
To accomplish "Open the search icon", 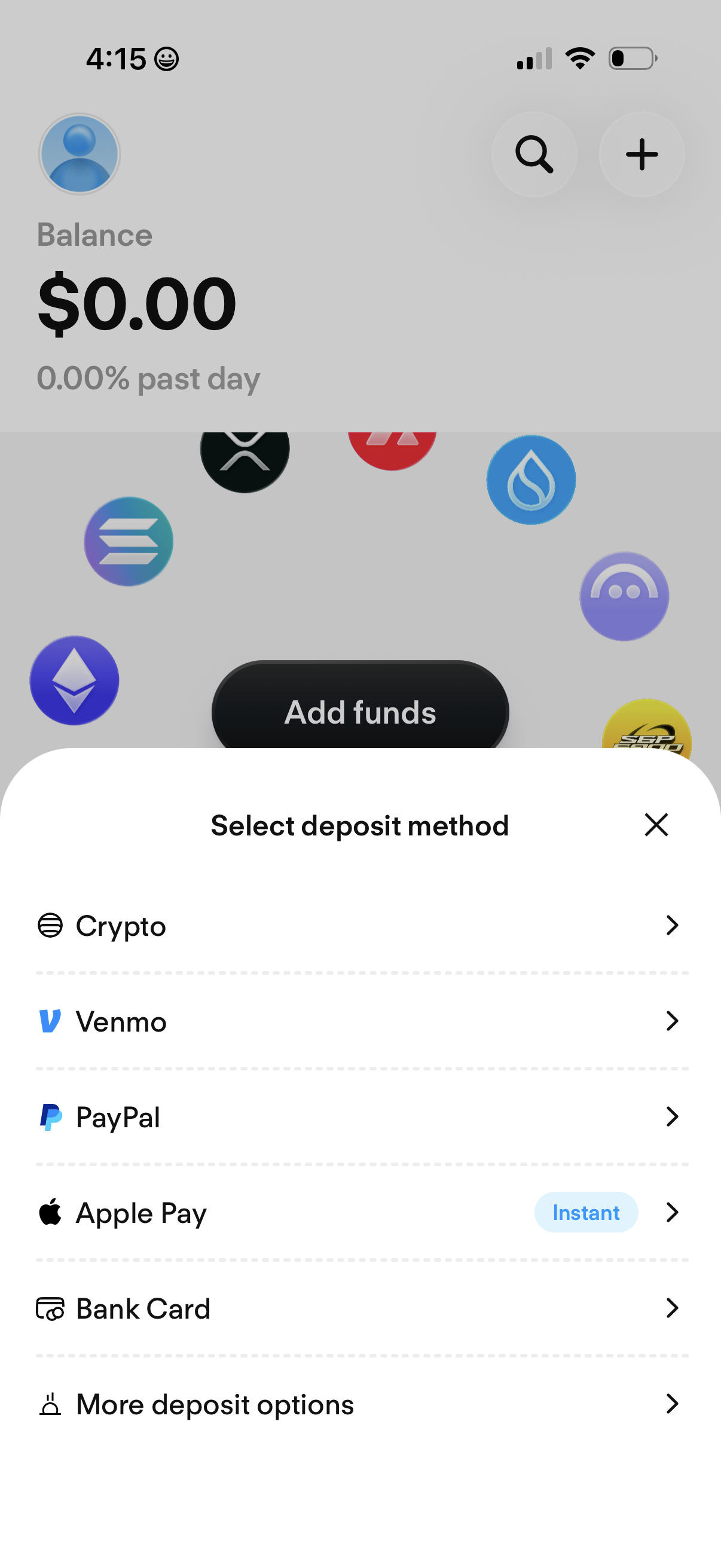I will [x=534, y=154].
